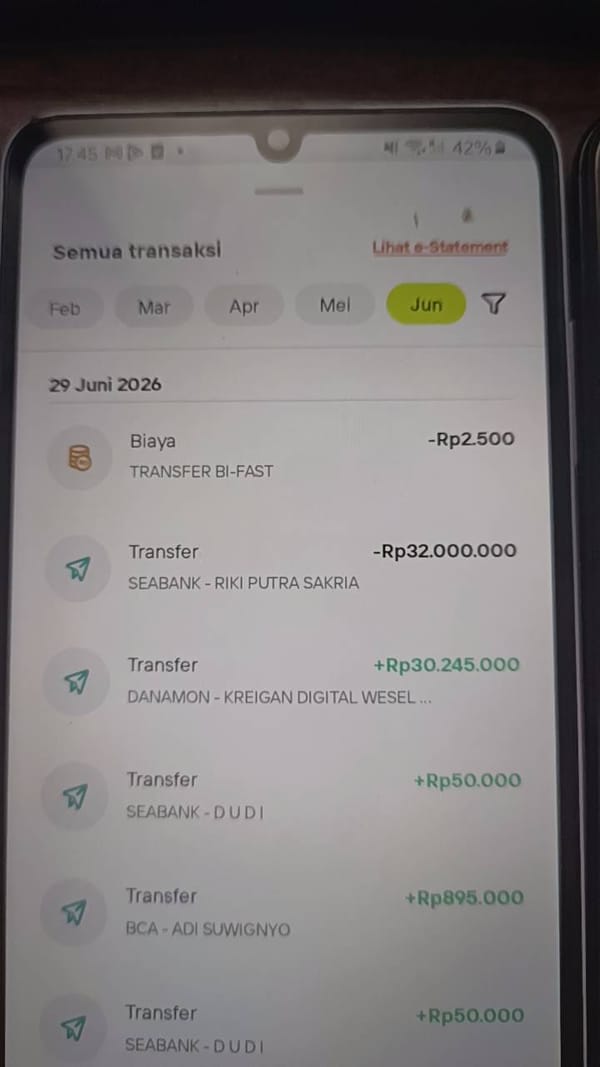Show transactions for Apr
The height and width of the screenshot is (1067, 600).
tap(244, 306)
